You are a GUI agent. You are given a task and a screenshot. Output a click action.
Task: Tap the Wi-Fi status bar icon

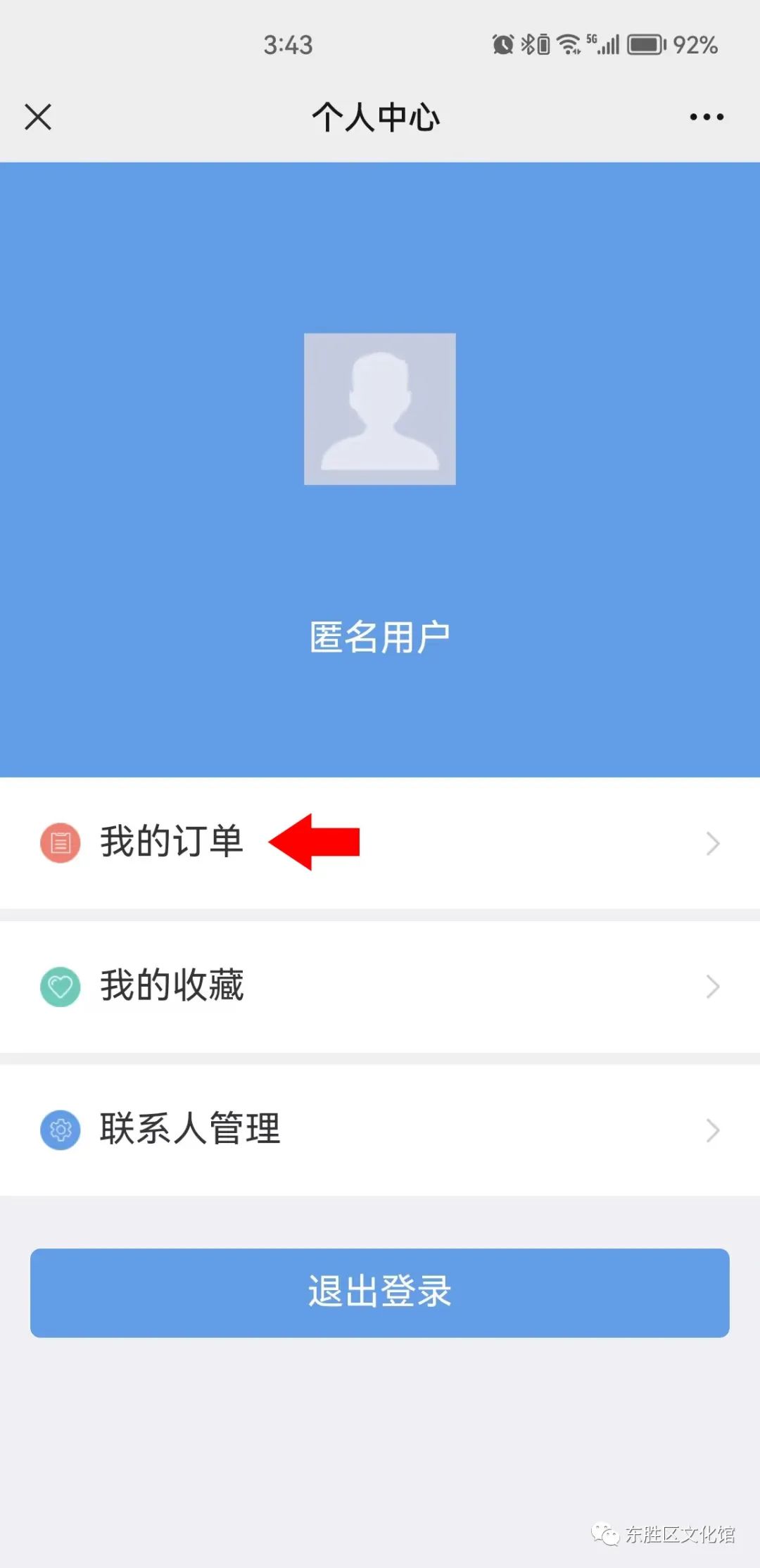pyautogui.click(x=567, y=44)
